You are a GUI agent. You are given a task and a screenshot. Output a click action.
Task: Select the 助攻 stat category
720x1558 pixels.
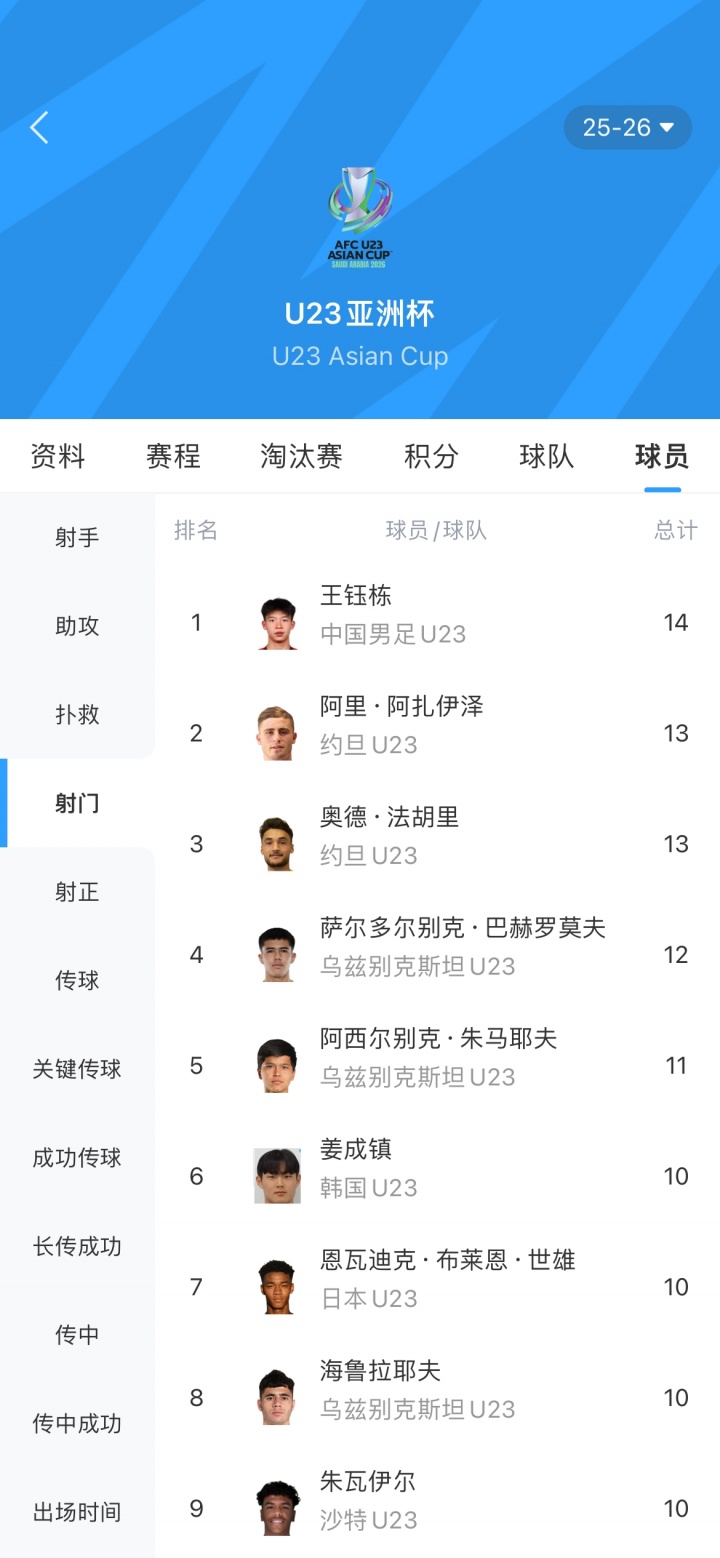77,626
